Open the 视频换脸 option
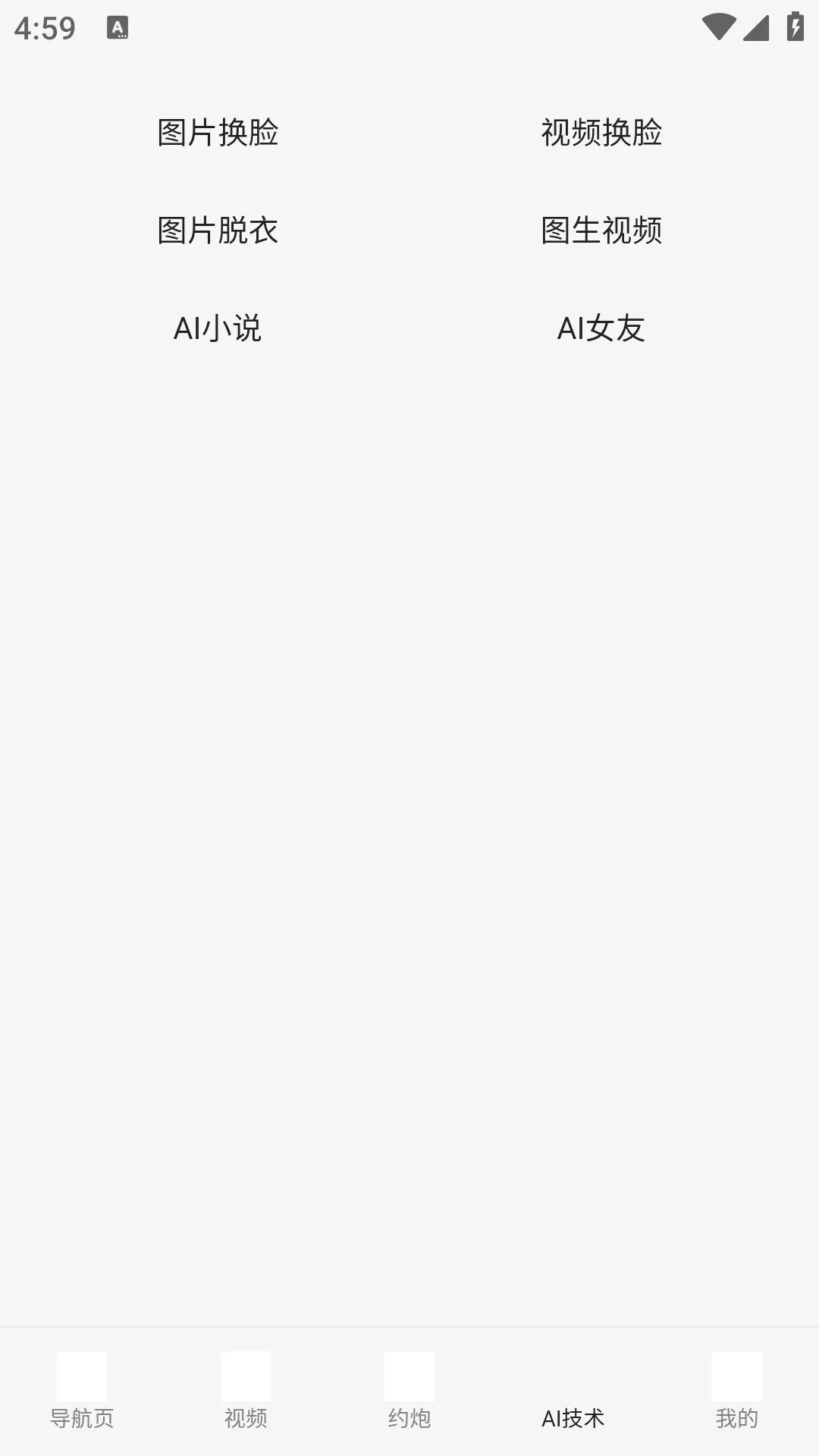 601,133
